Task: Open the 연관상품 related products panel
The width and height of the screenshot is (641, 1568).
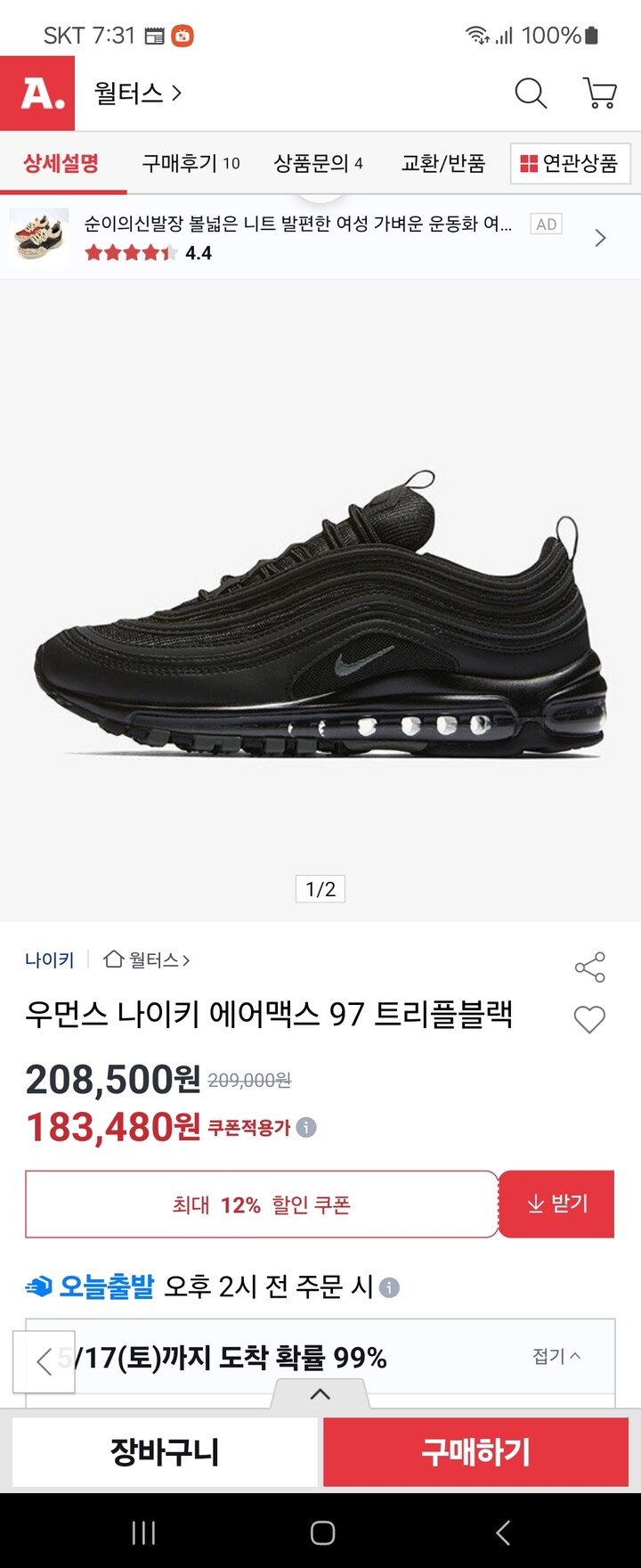Action: (569, 164)
